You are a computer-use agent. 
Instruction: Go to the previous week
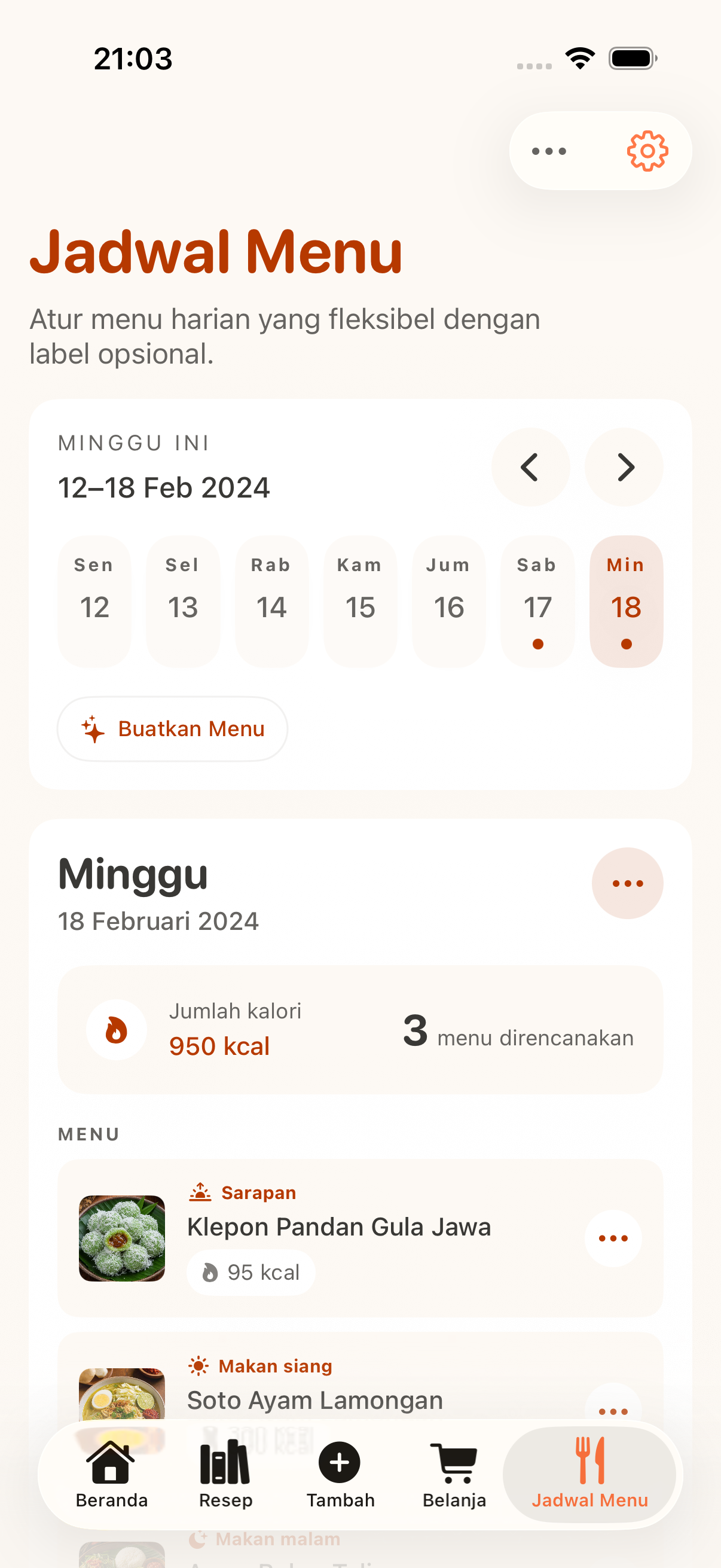tap(530, 468)
